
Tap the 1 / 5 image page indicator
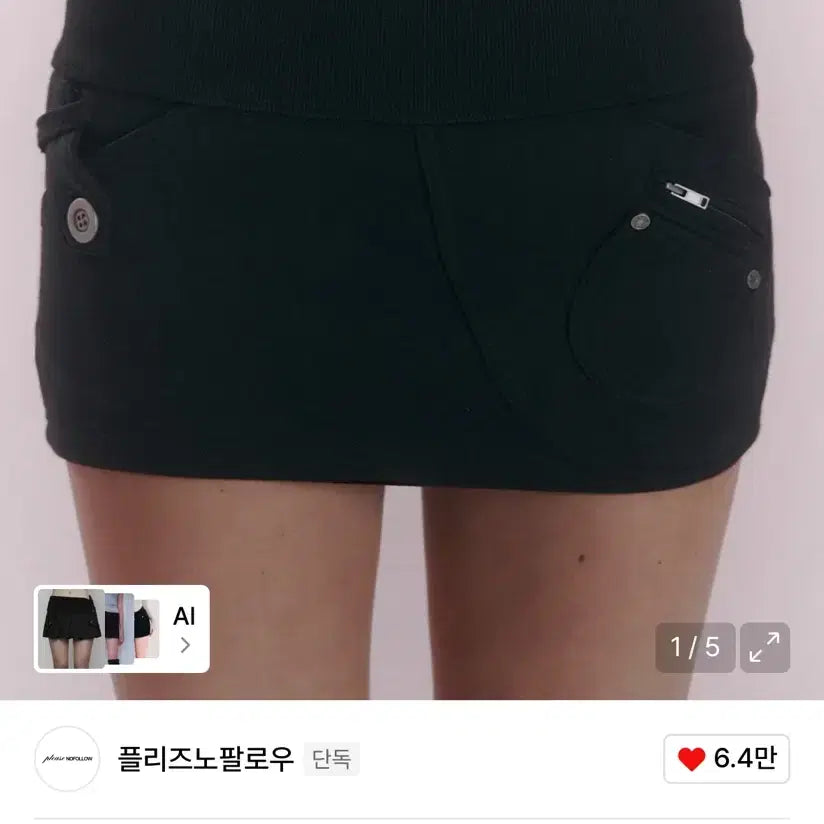(695, 647)
